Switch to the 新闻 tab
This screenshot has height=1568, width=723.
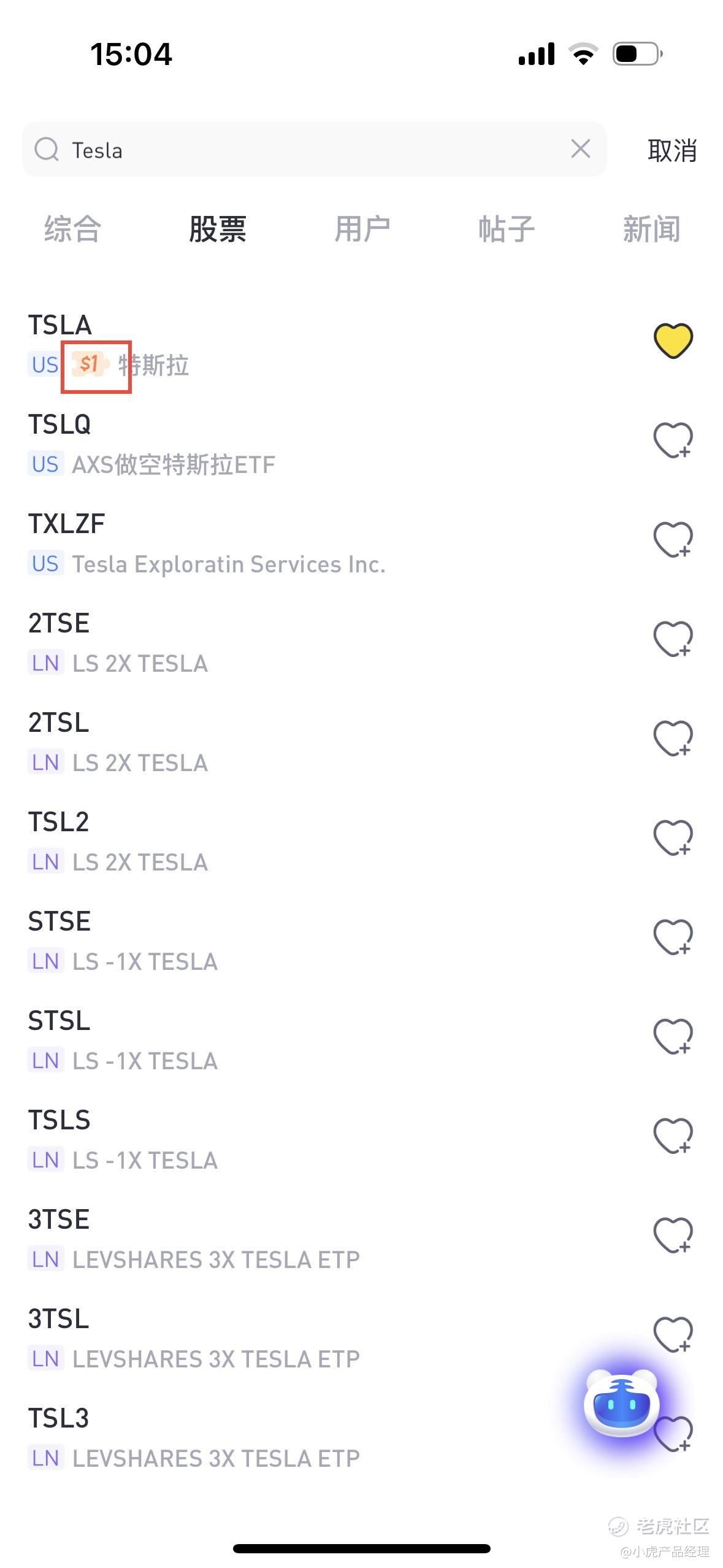tap(651, 229)
